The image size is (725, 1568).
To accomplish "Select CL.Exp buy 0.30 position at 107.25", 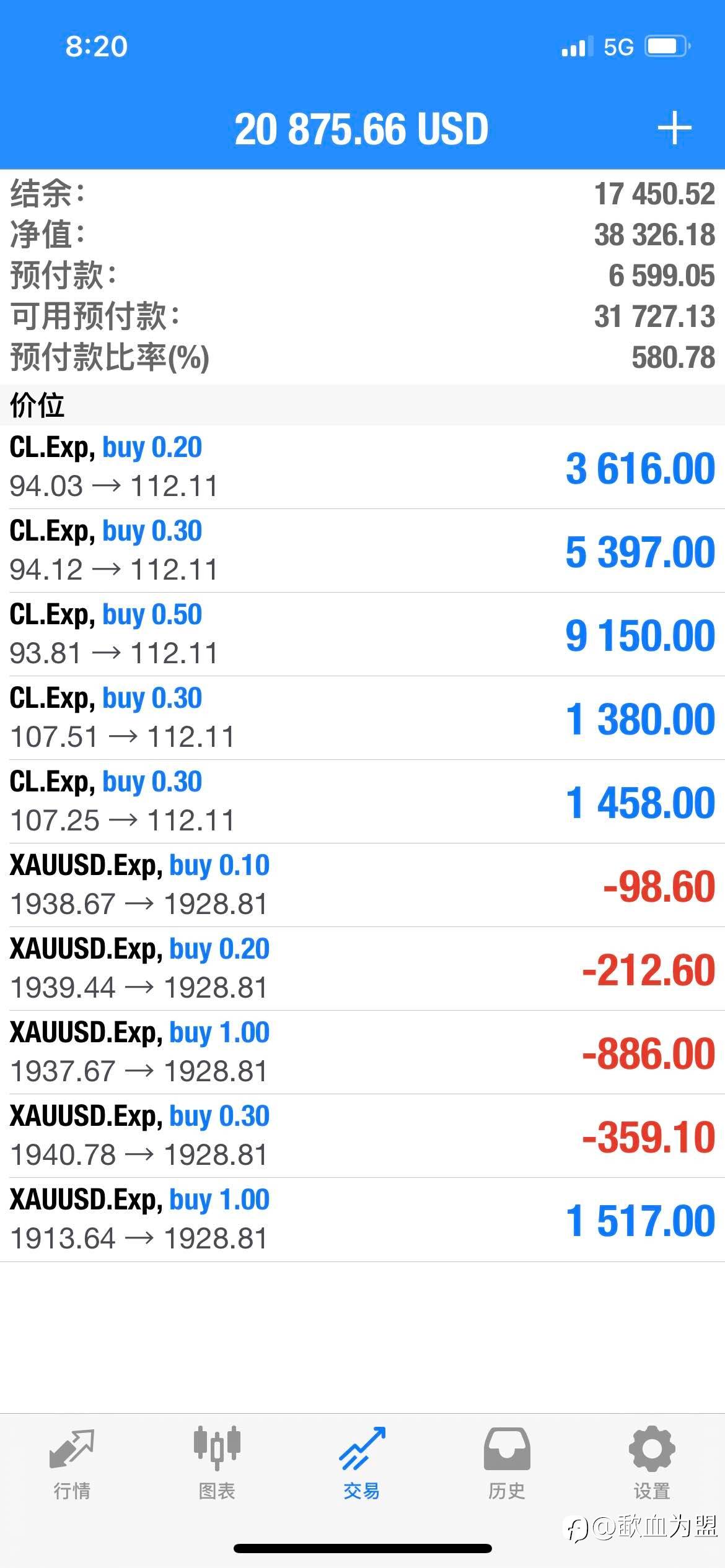I will pos(362,801).
